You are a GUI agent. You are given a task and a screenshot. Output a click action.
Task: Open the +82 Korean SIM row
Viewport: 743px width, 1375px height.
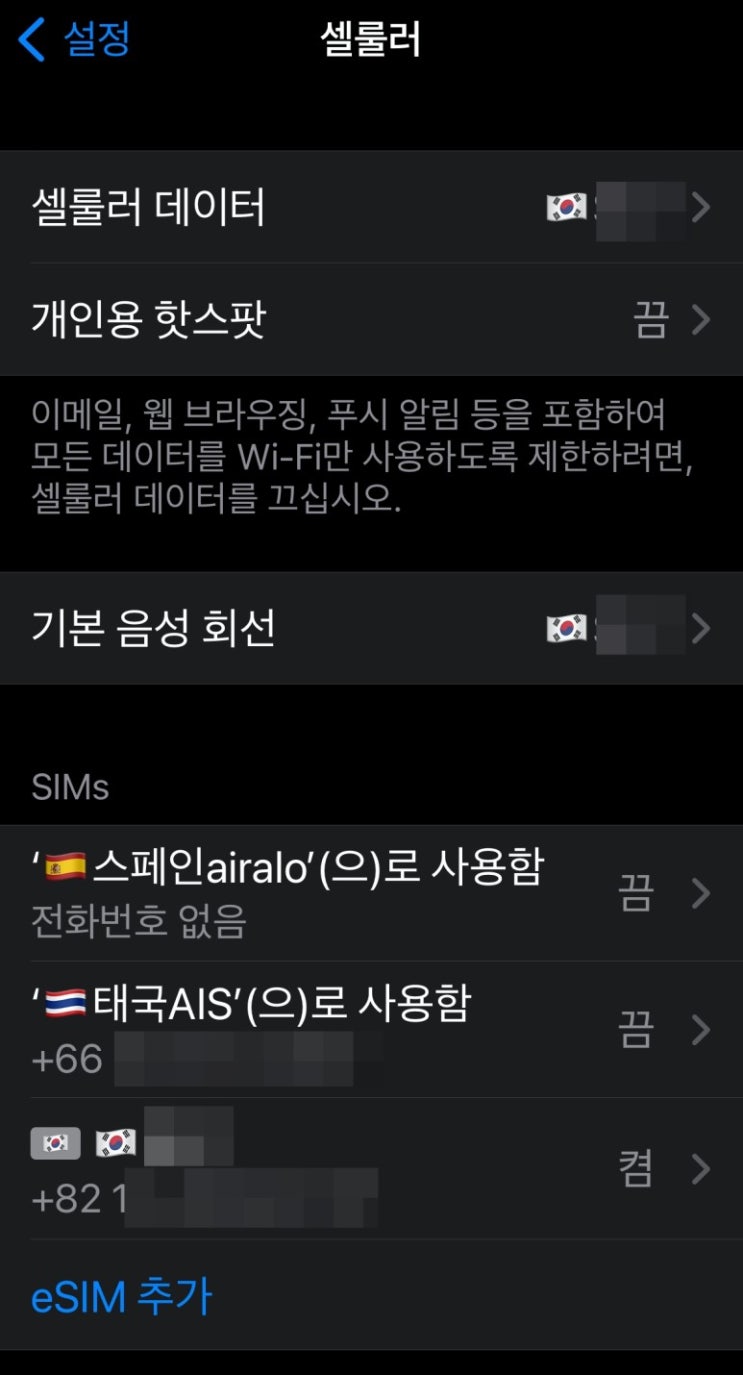pos(371,1168)
